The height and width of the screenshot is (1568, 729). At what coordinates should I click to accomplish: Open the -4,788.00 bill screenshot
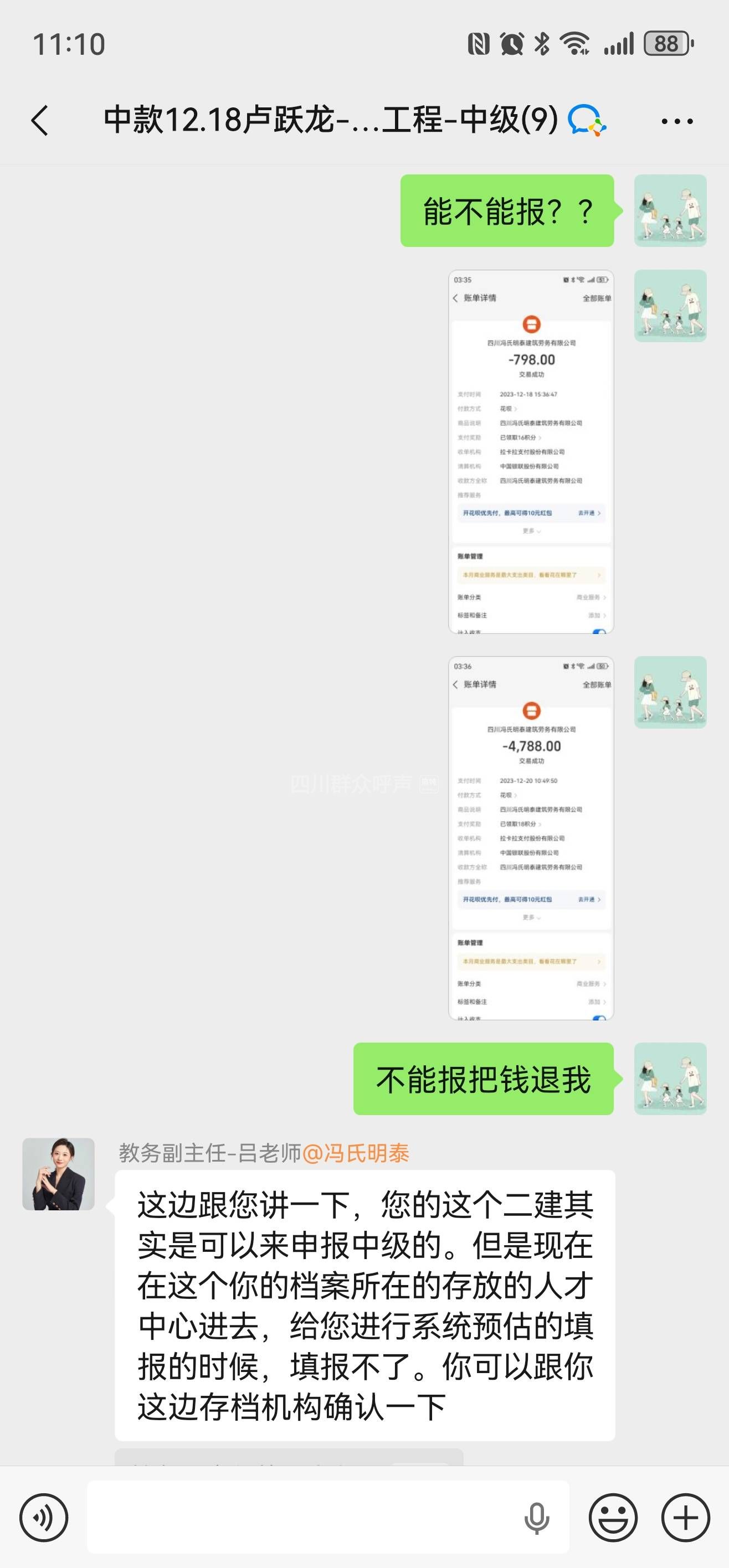(x=531, y=838)
